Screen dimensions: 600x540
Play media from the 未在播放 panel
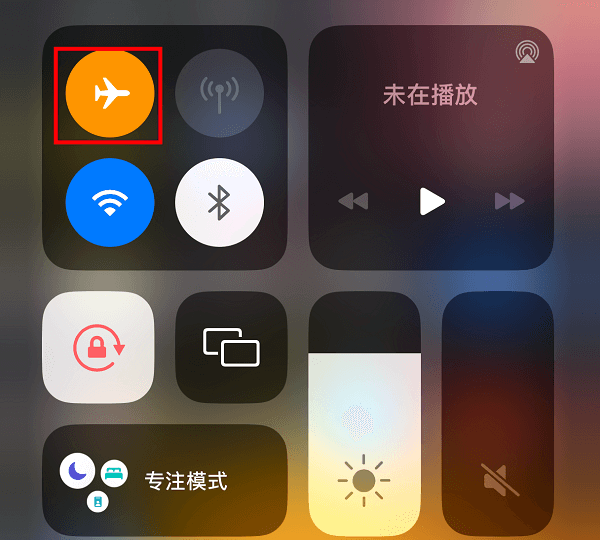[431, 201]
